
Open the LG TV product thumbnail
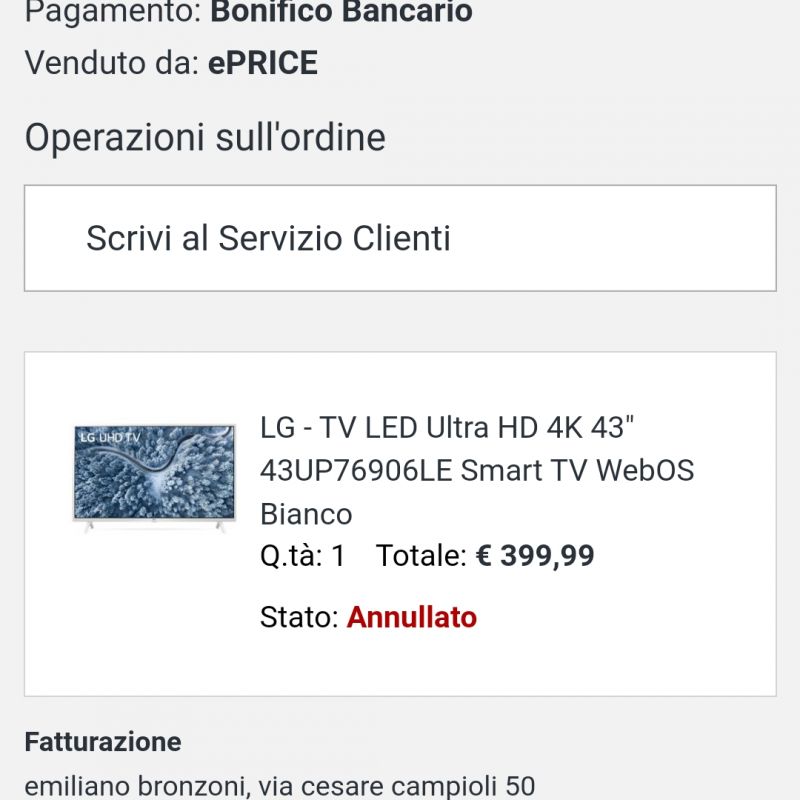(154, 478)
